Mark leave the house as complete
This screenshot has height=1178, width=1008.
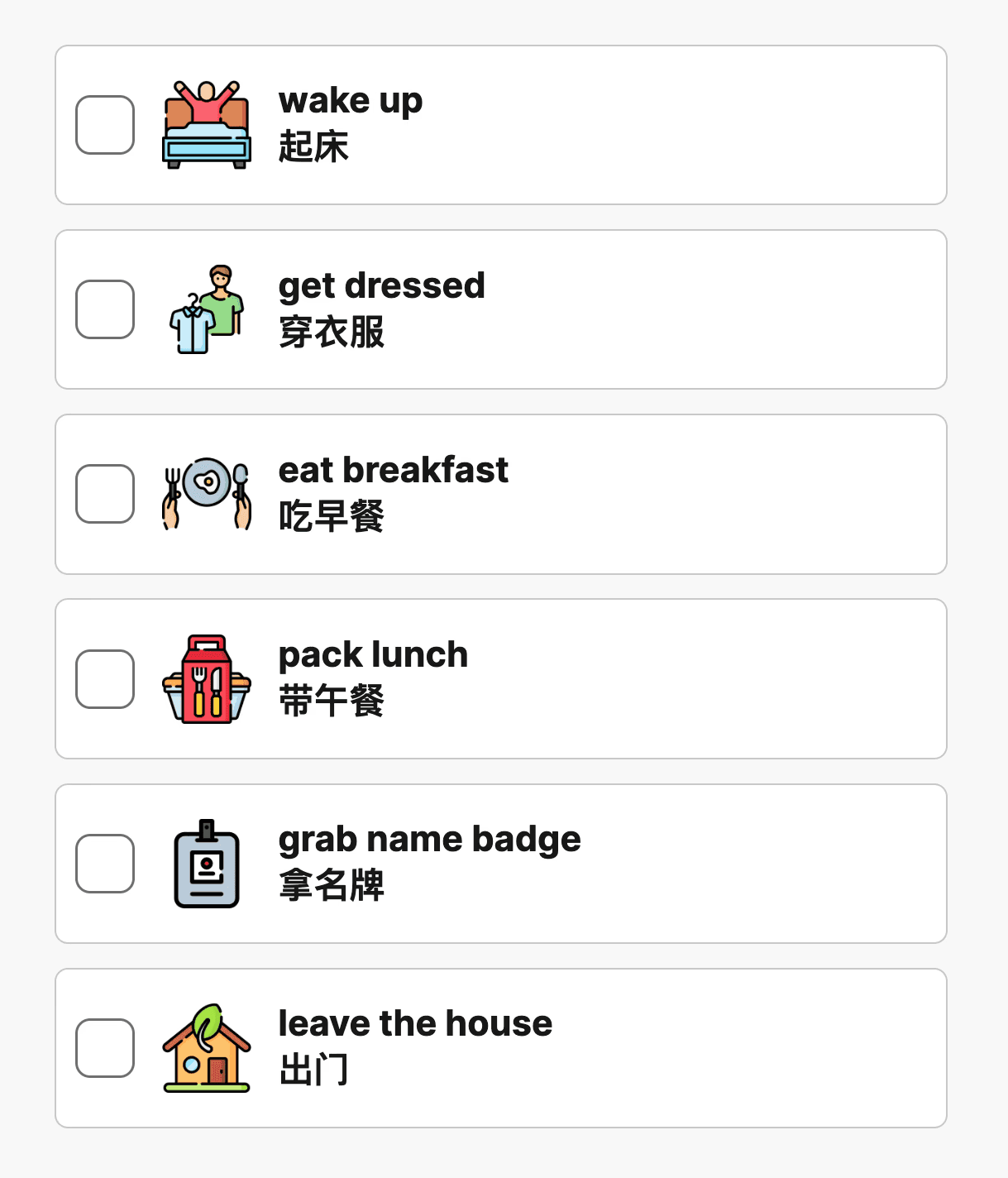105,1048
